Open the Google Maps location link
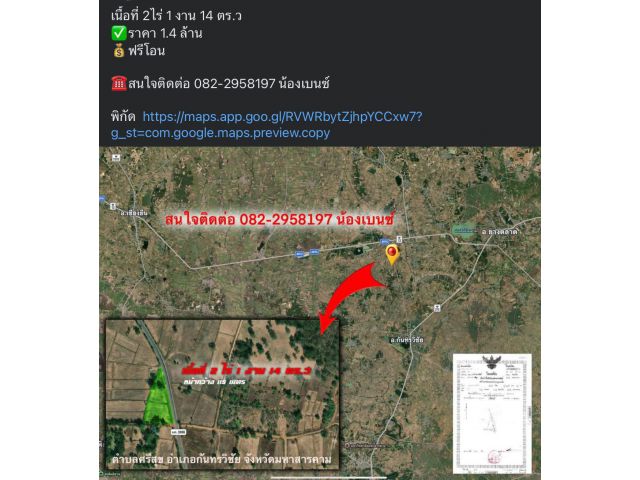 (x=282, y=117)
